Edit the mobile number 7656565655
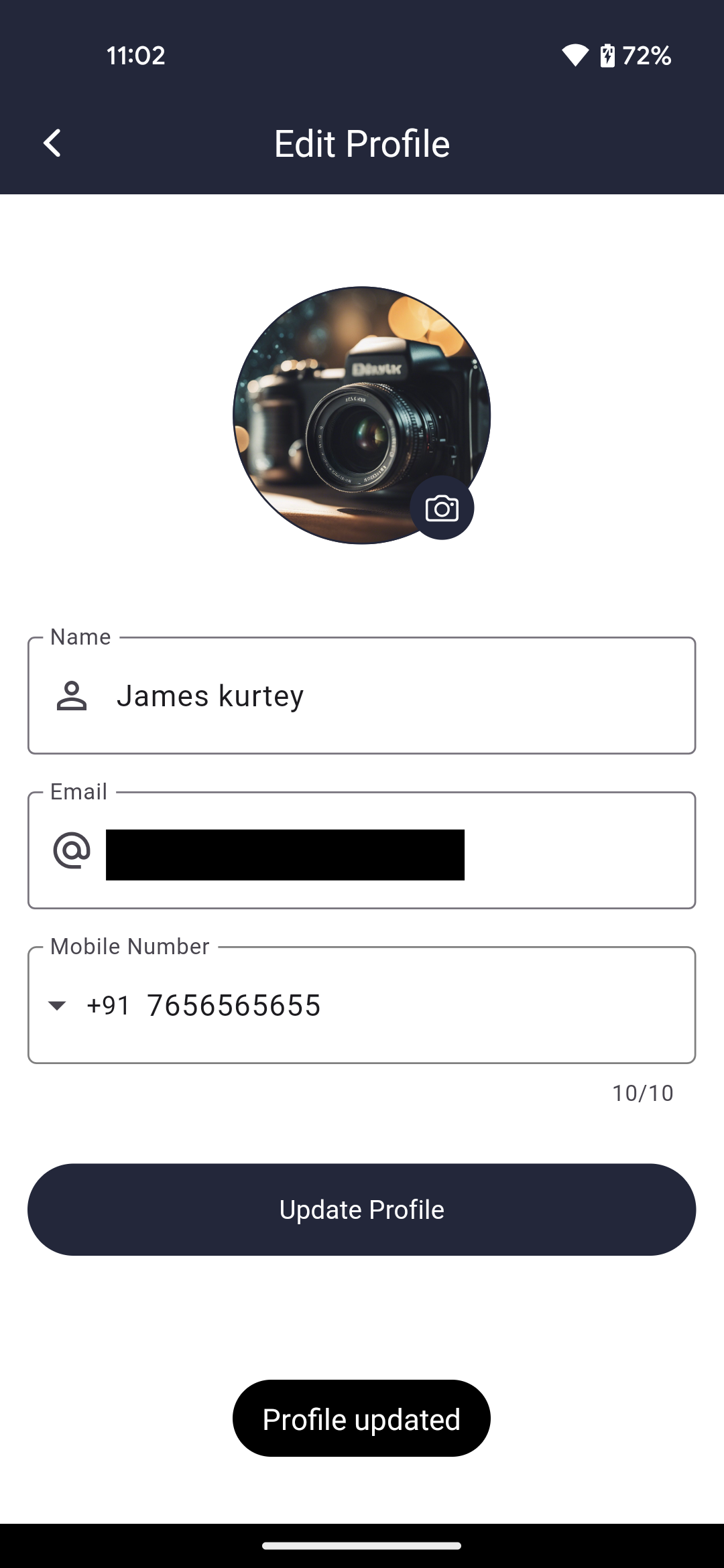The image size is (724, 1568). pos(402,1005)
